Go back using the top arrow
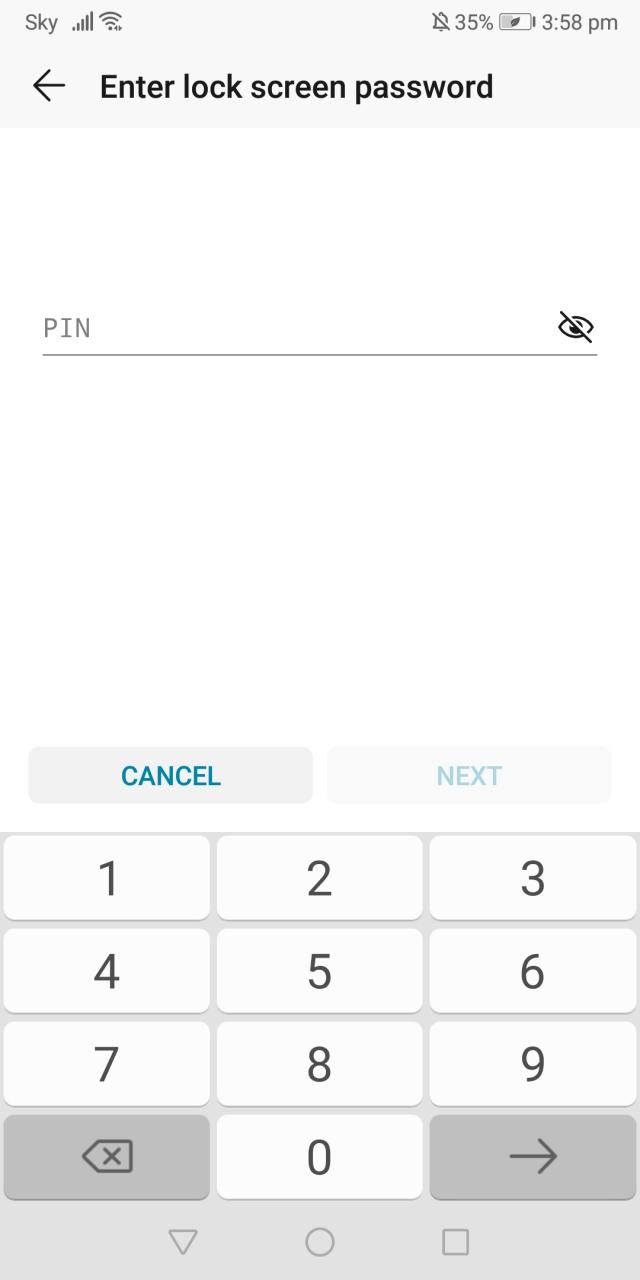 pyautogui.click(x=48, y=86)
